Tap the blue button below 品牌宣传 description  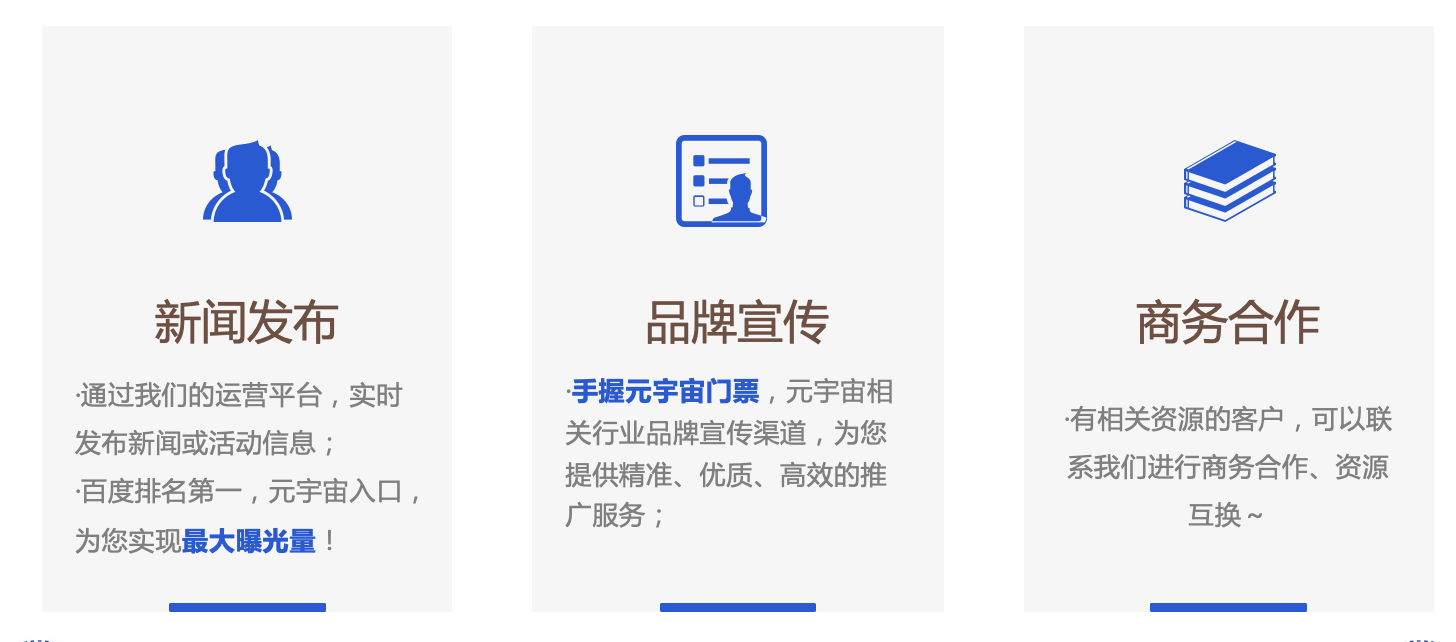pyautogui.click(x=738, y=607)
